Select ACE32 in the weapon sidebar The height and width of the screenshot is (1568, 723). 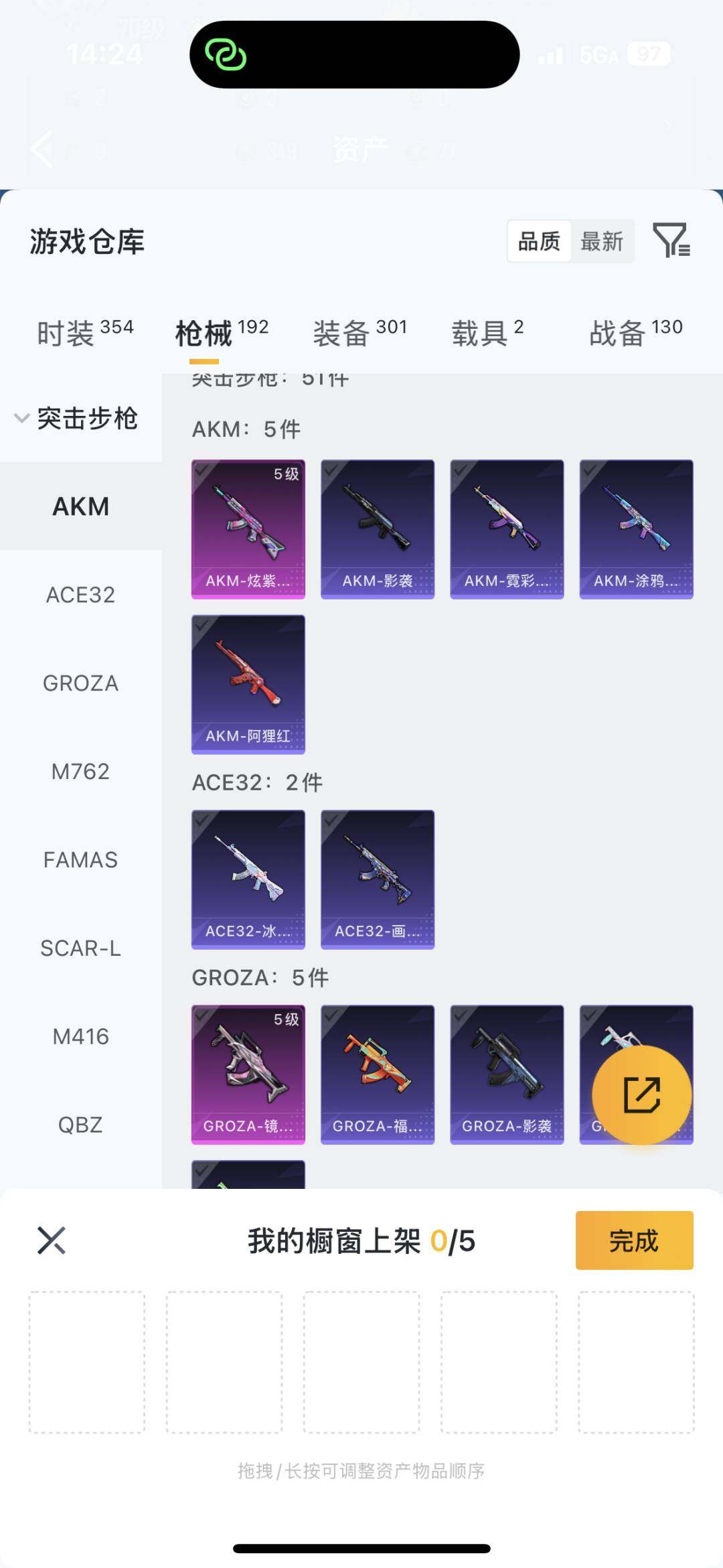tap(80, 595)
